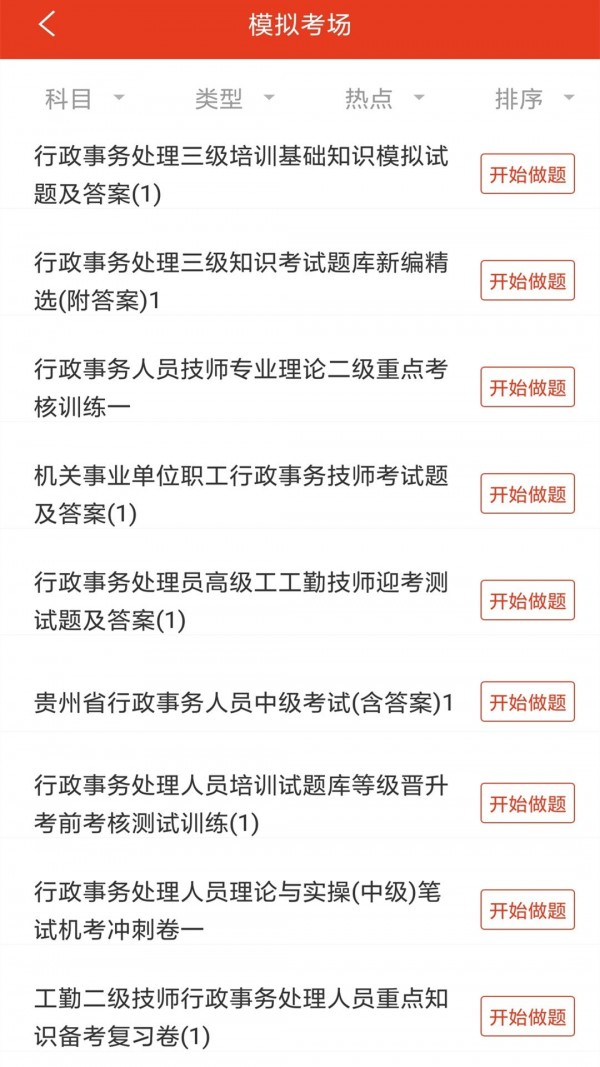
Task: Tap 开始做题 for 工勤二级技师行政事务处理人员重点知识备考复习卷
Action: coord(528,1017)
